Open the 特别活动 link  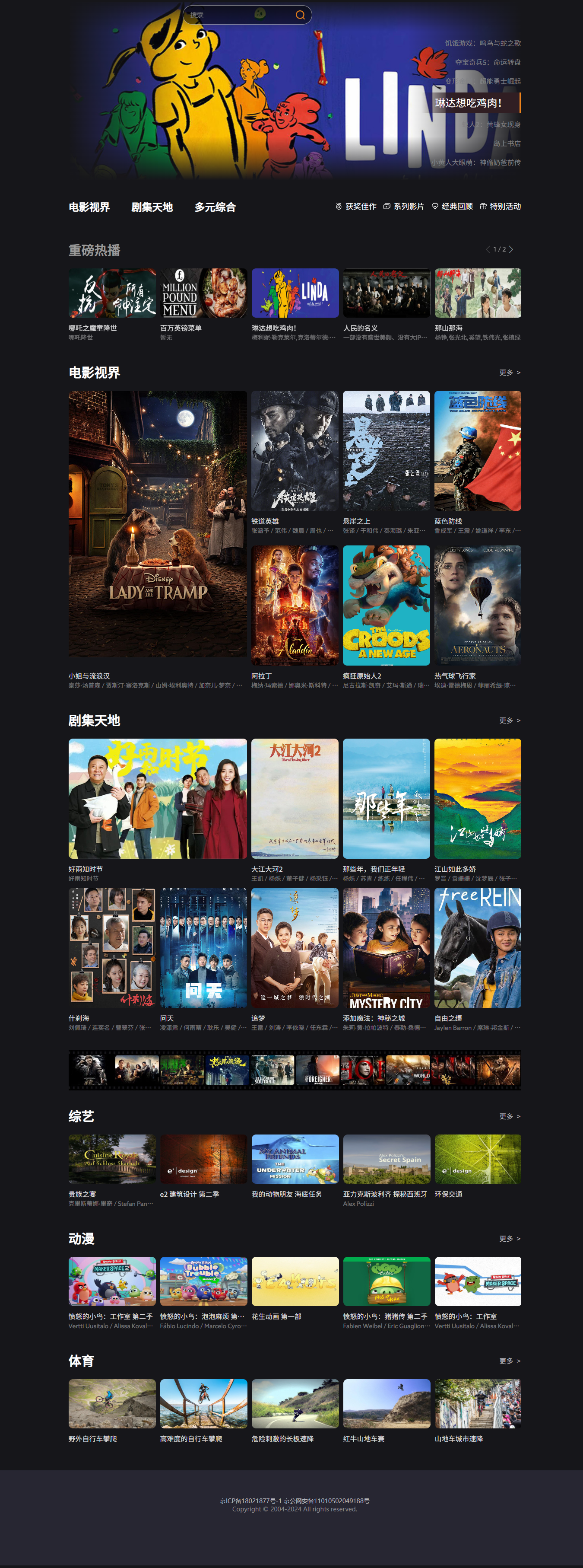(501, 206)
